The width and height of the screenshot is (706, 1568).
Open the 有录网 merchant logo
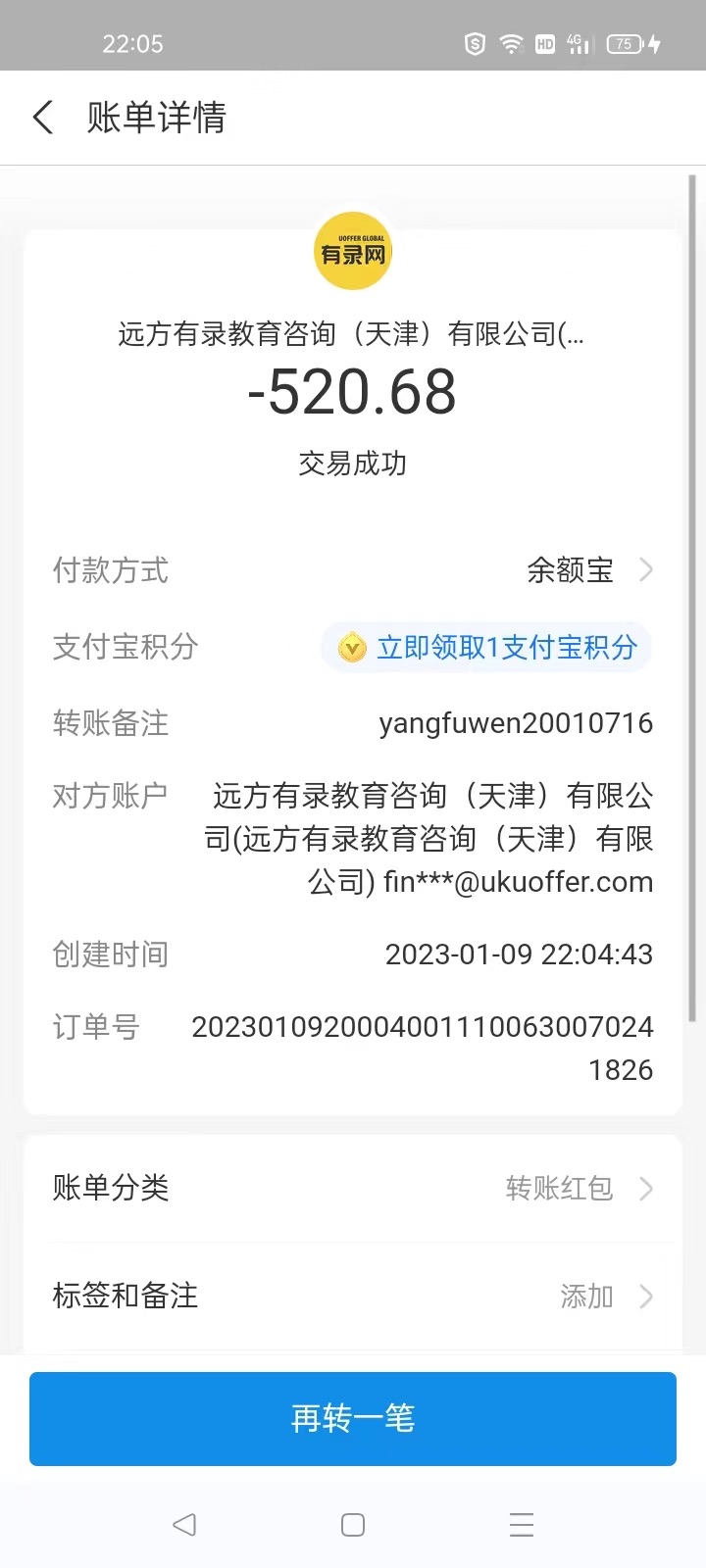tap(353, 251)
